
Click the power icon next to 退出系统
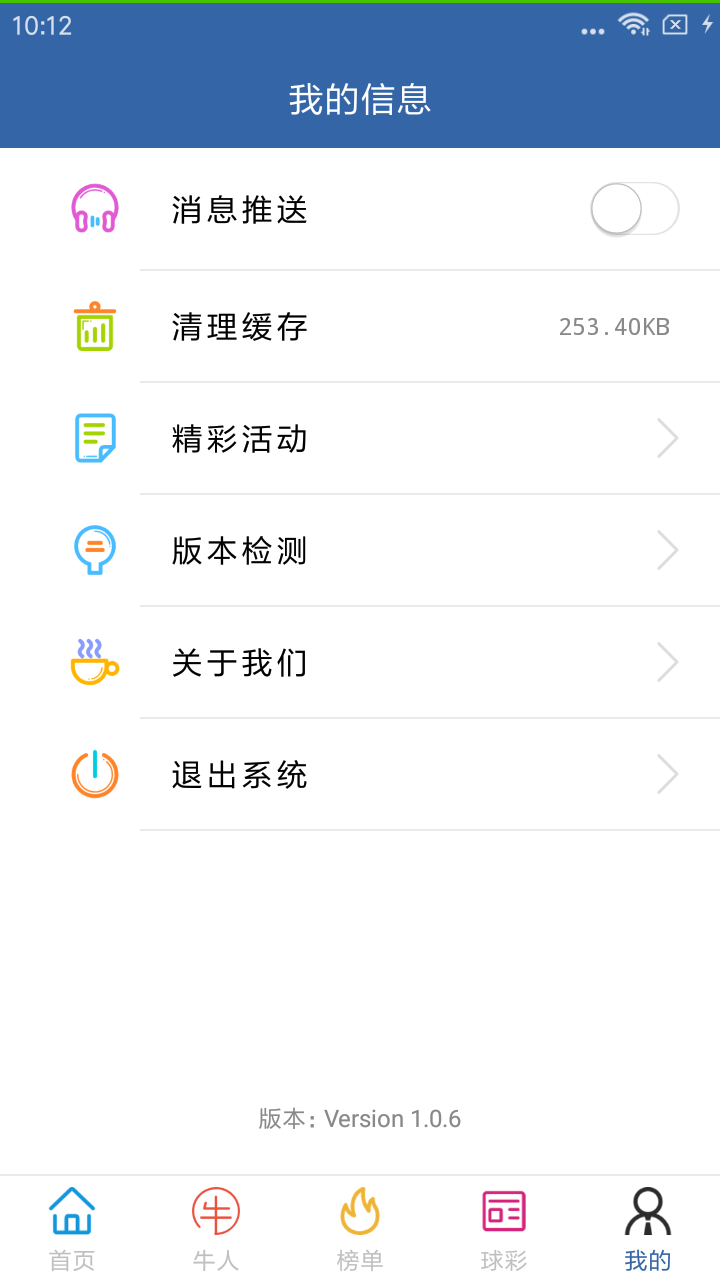coord(93,774)
